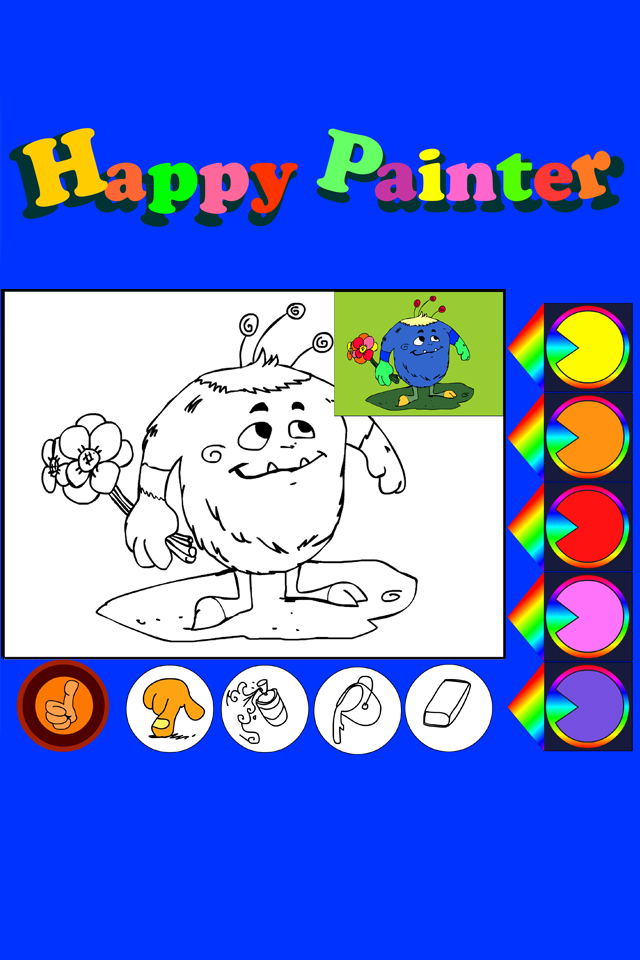The width and height of the screenshot is (640, 960).
Task: Select the finger paint tool
Action: tap(170, 708)
